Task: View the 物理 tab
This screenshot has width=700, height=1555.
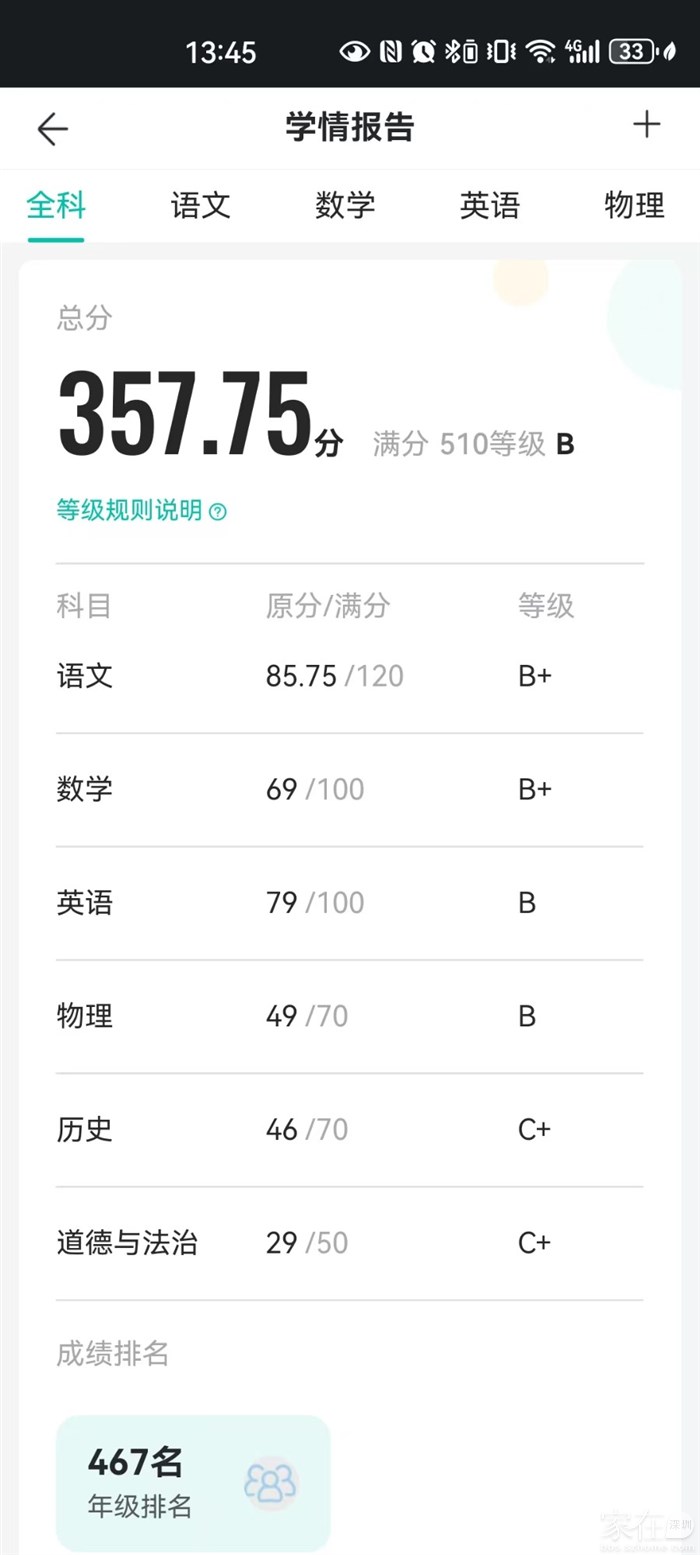Action: [634, 206]
